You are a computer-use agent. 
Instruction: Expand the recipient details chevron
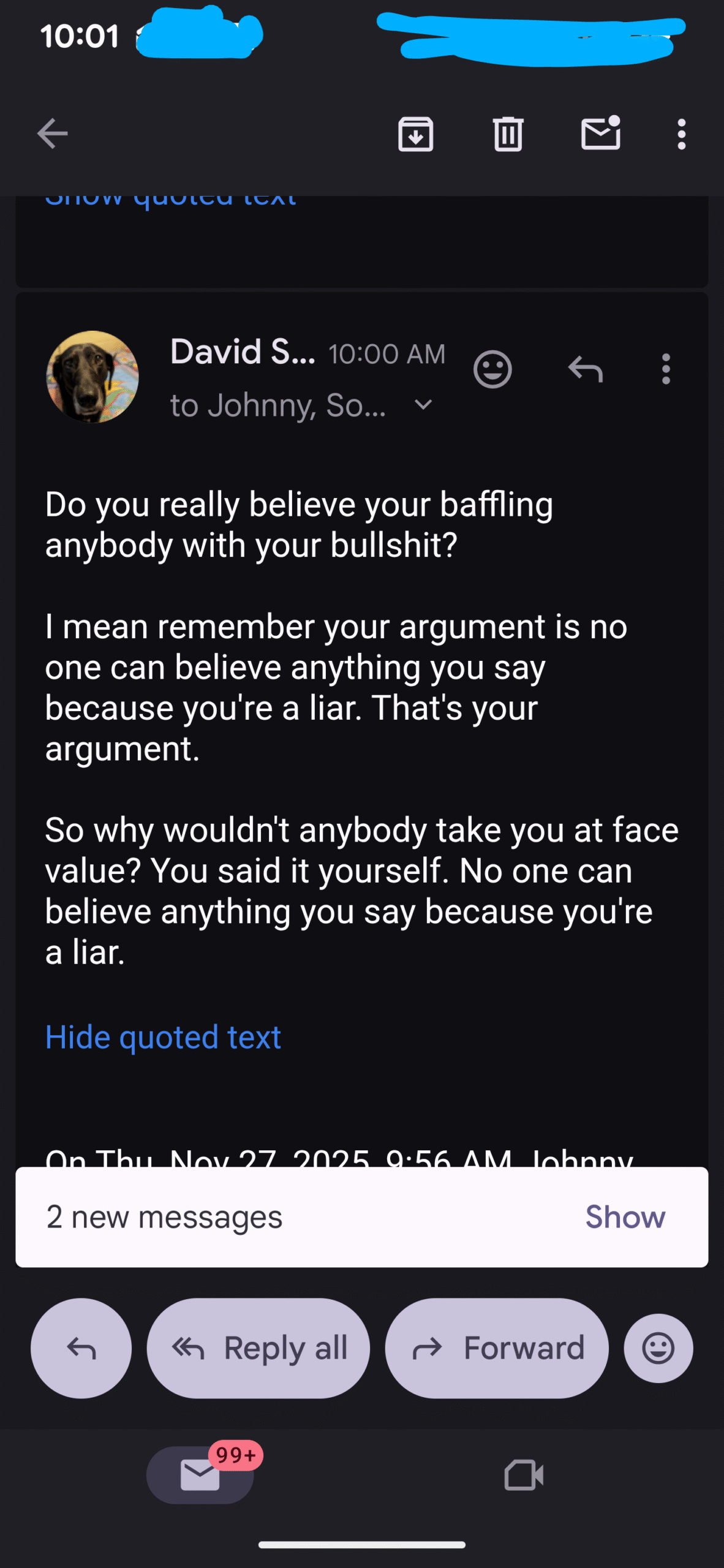click(x=423, y=405)
